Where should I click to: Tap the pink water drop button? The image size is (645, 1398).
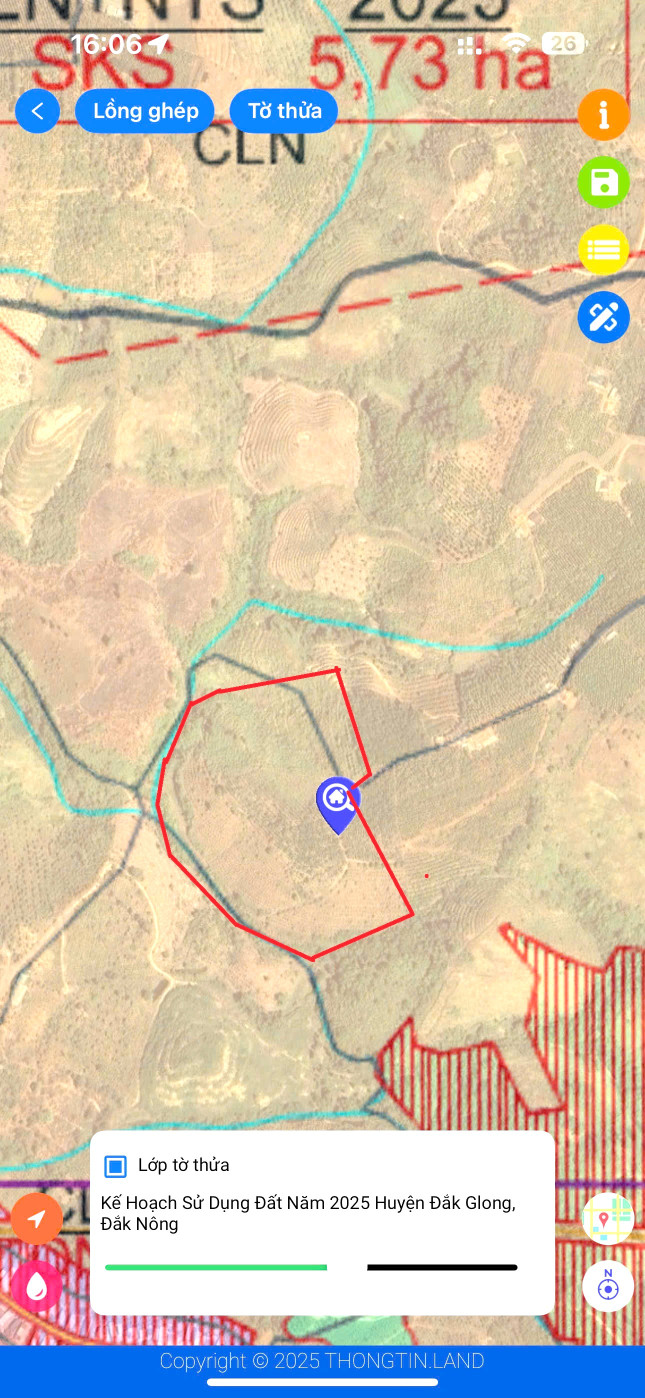pos(37,1286)
